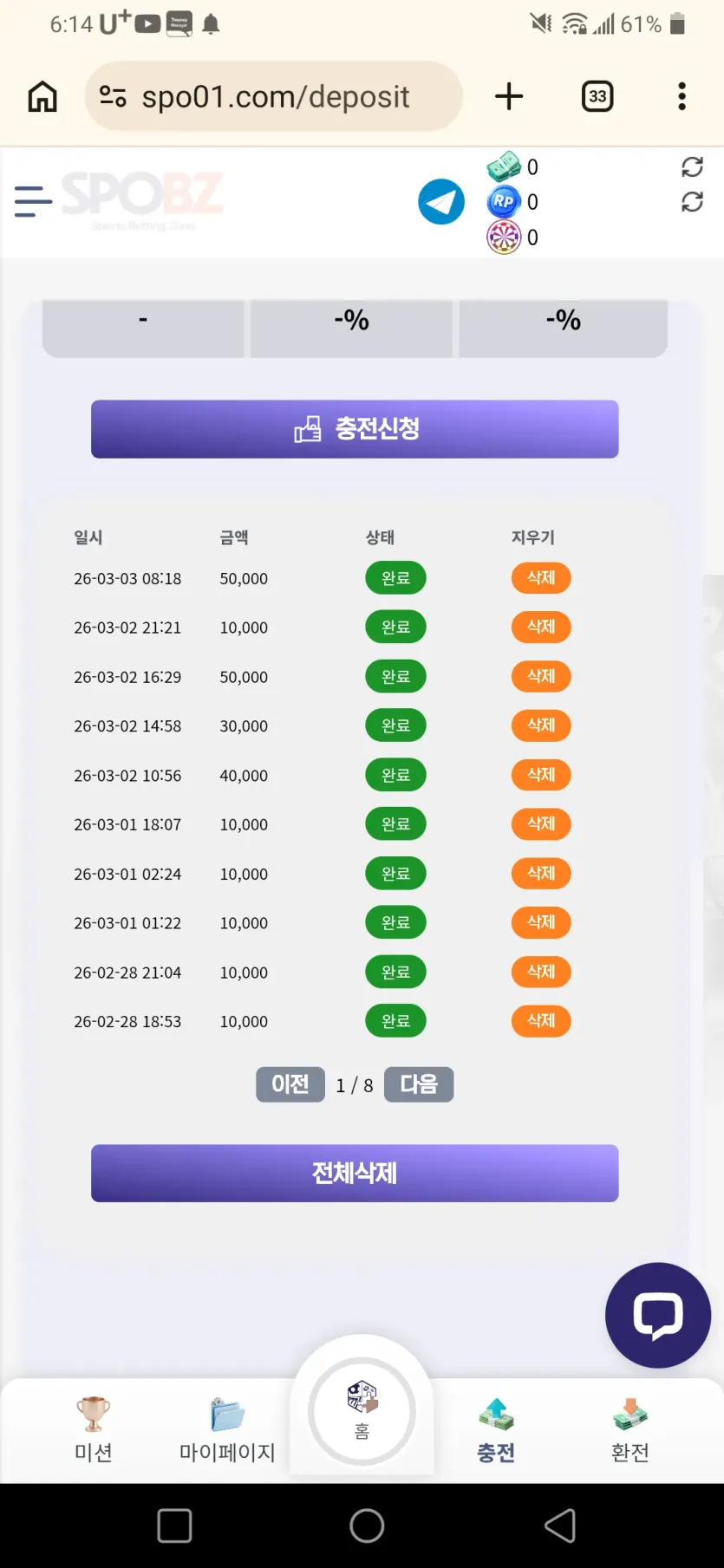The width and height of the screenshot is (724, 1568).
Task: Open the hamburger drawer menu
Action: point(33,201)
